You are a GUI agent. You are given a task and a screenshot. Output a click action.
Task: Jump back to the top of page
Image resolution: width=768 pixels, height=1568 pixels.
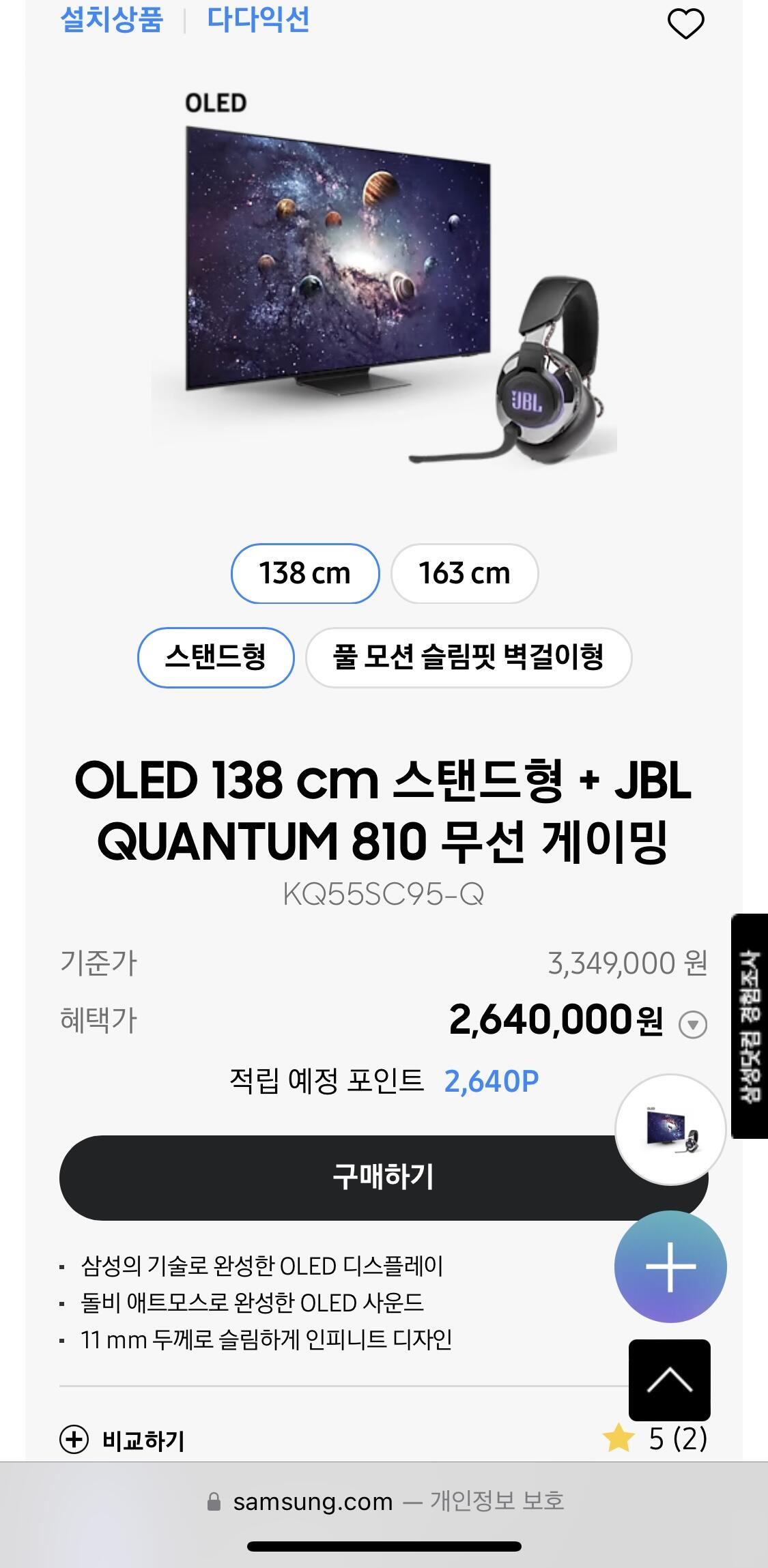(669, 1380)
